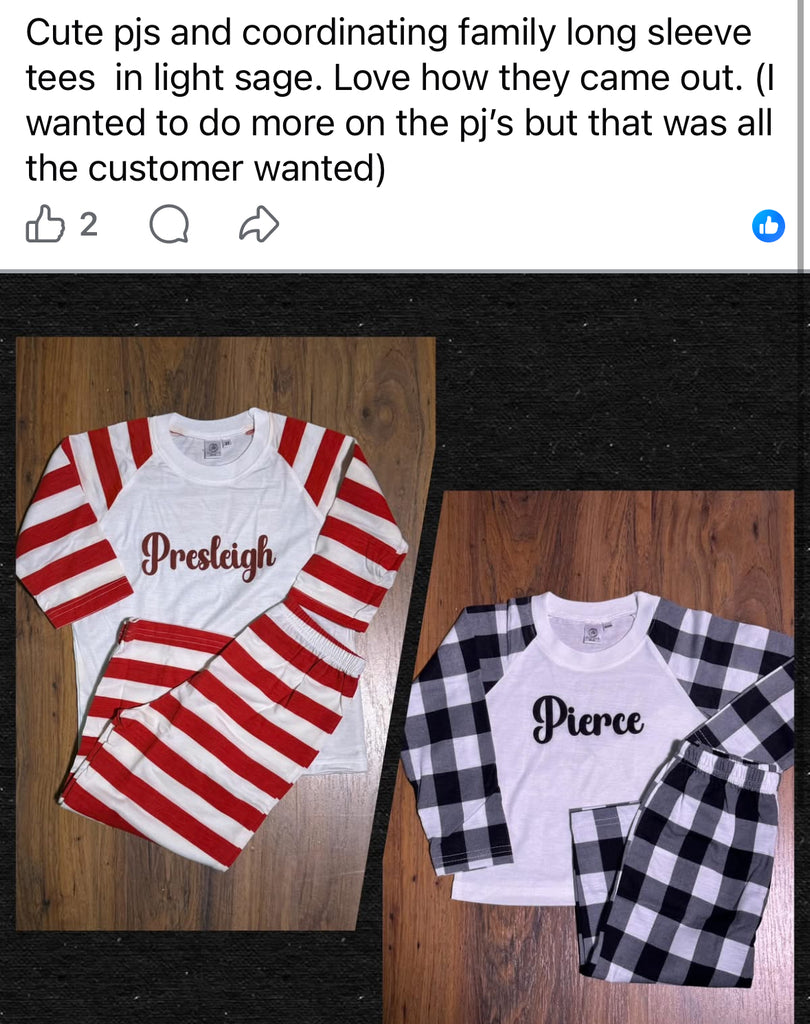The height and width of the screenshot is (1024, 810).
Task: Comment on the light sage pjs post
Action: [168, 225]
